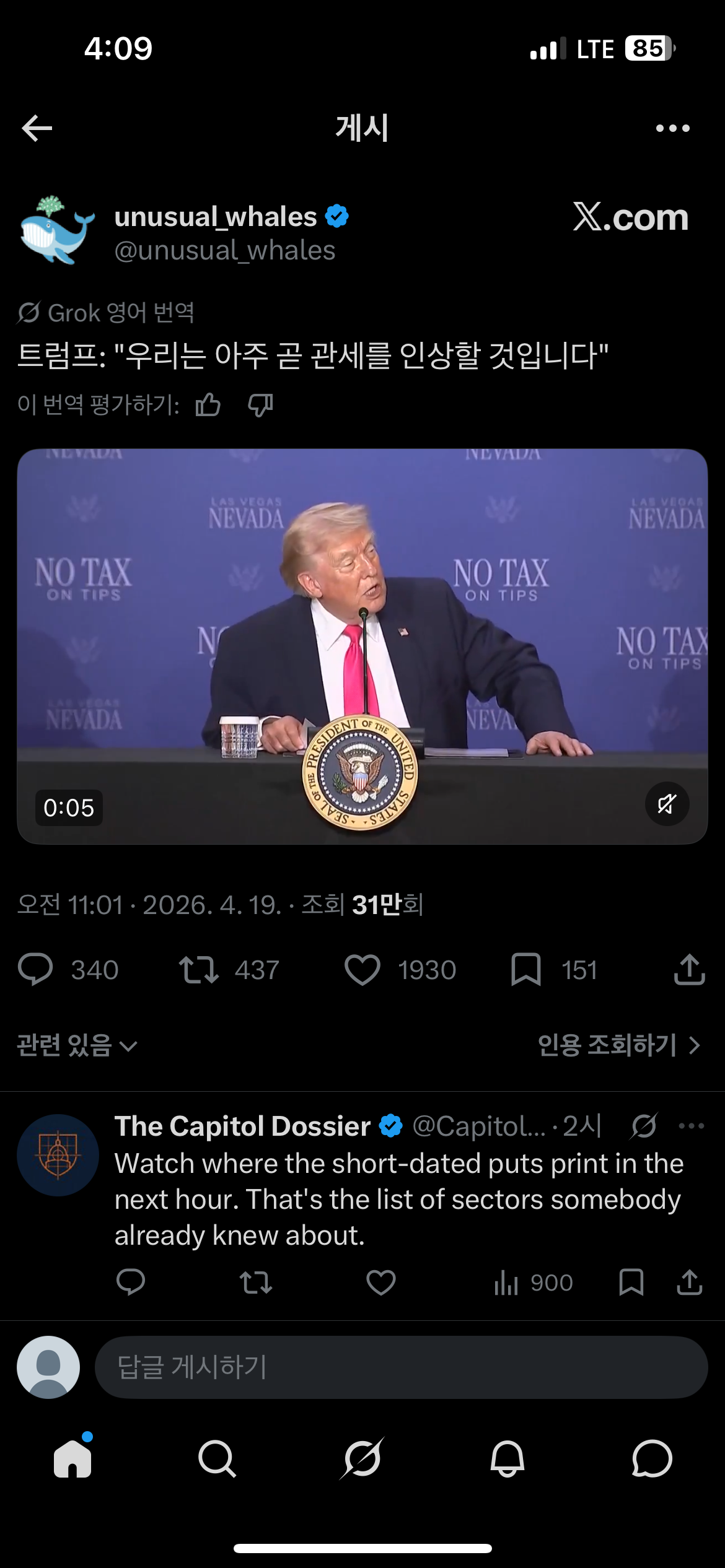
Task: Play the Trump tariff video
Action: [362, 645]
